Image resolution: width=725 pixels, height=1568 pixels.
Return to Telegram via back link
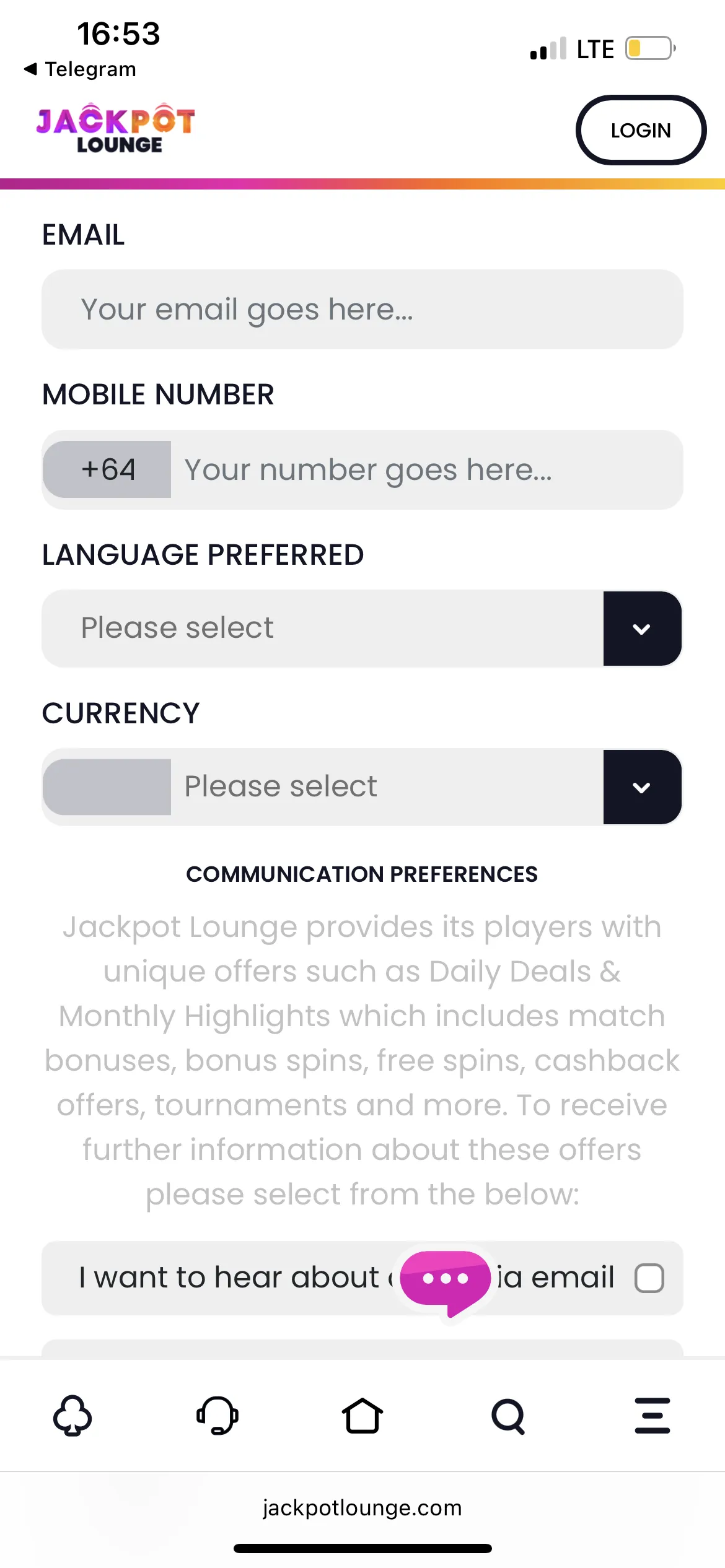[x=81, y=69]
